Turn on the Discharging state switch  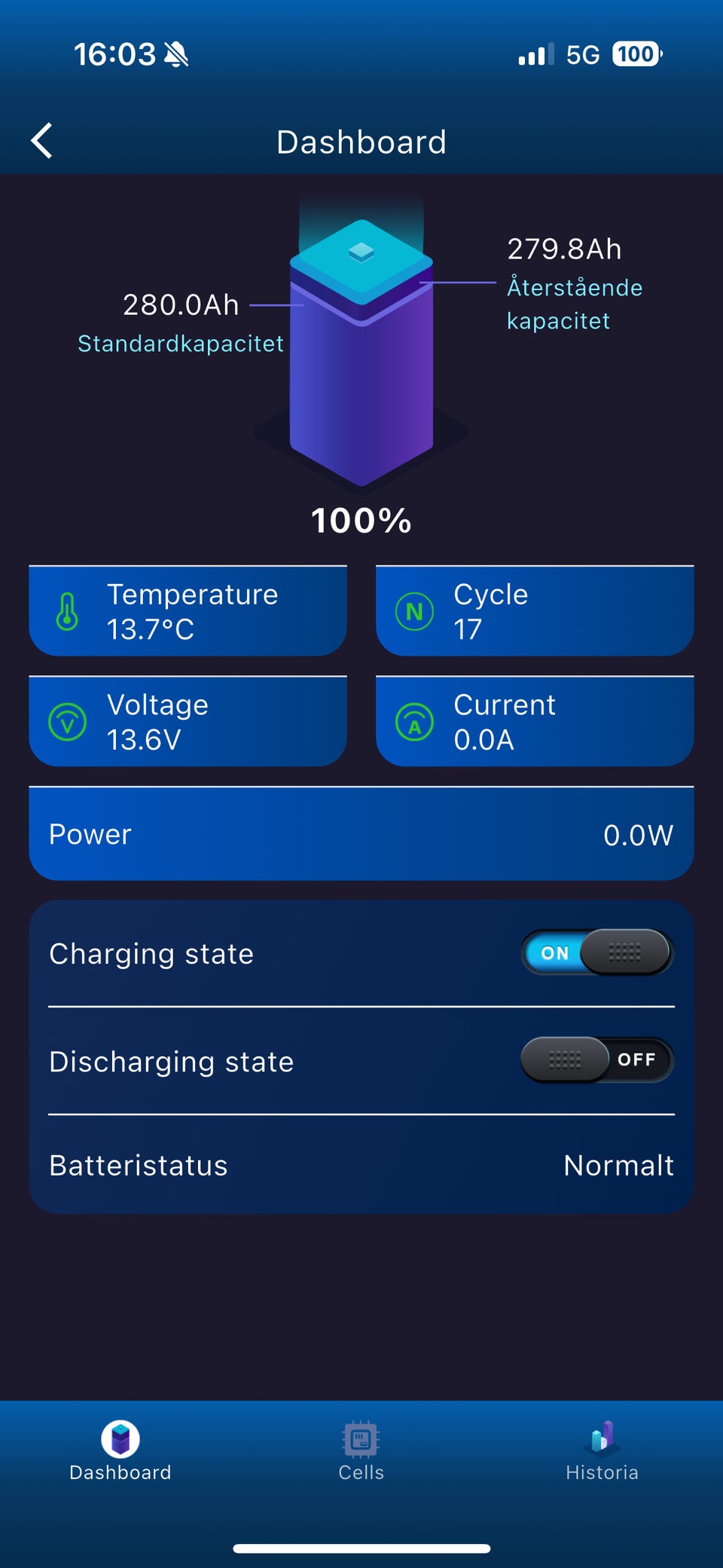pyautogui.click(x=596, y=1060)
